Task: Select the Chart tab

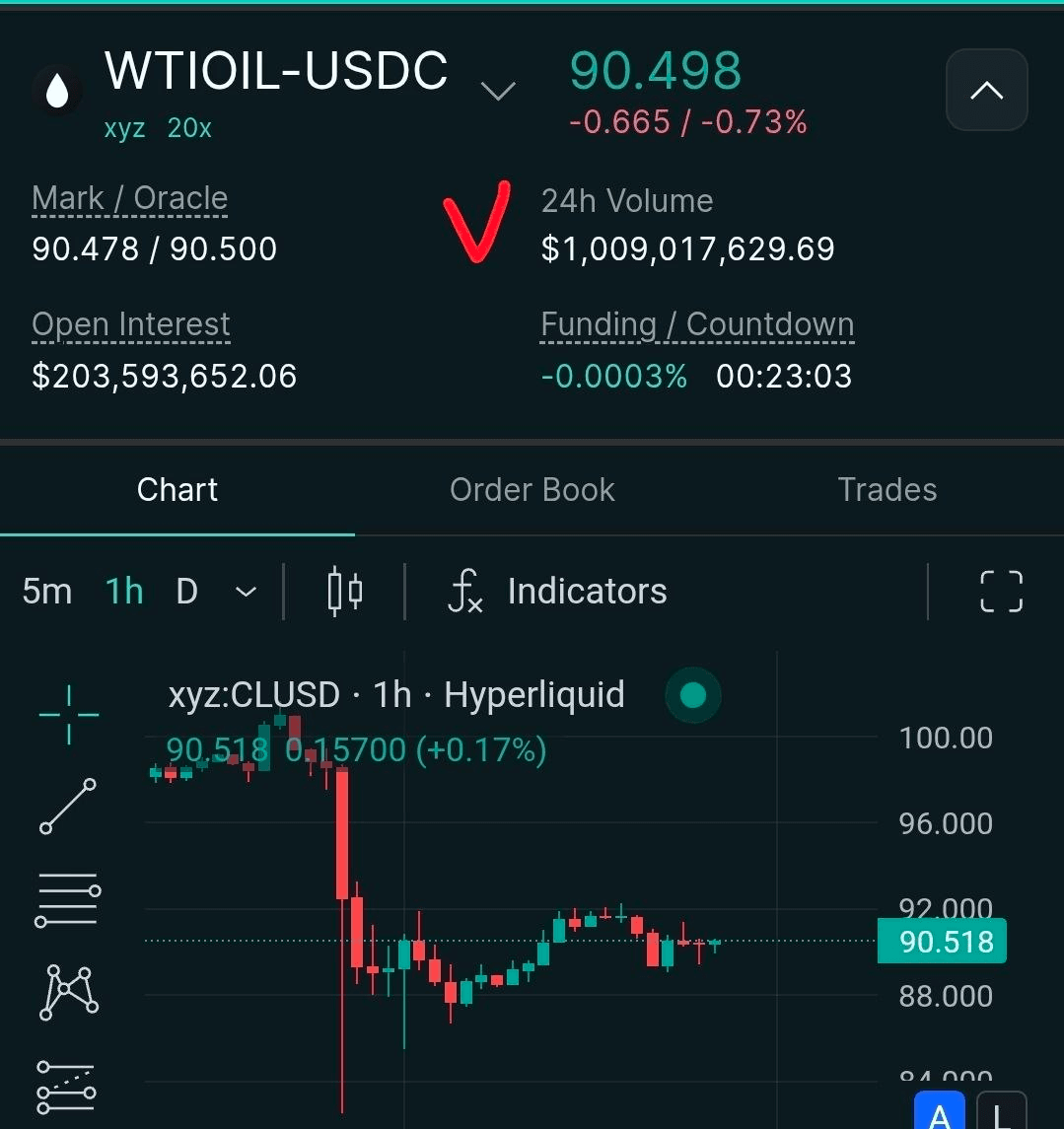Action: 177,490
